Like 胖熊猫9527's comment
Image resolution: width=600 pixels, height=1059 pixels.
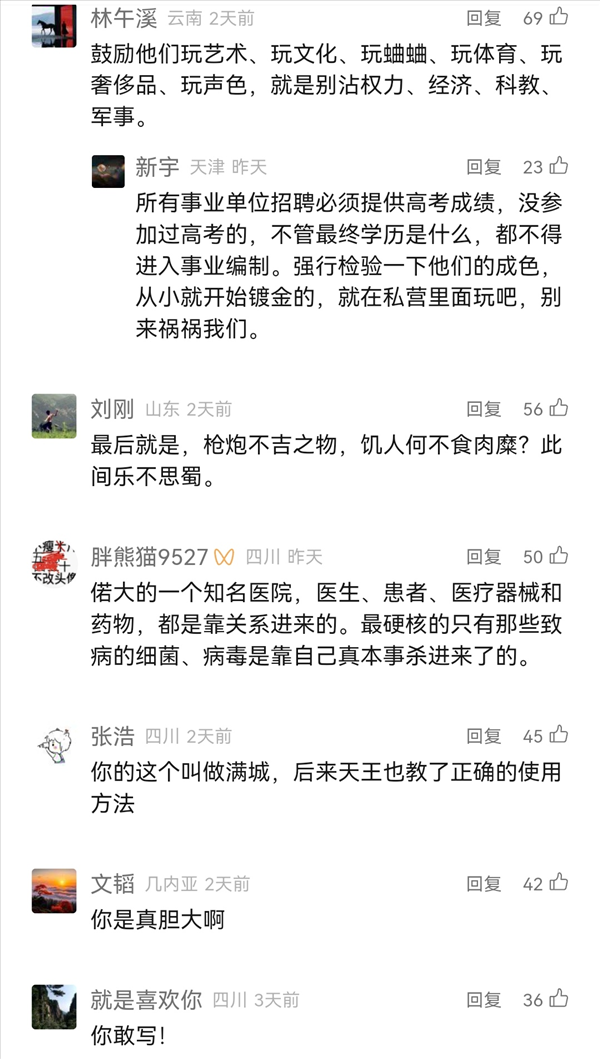(x=559, y=555)
